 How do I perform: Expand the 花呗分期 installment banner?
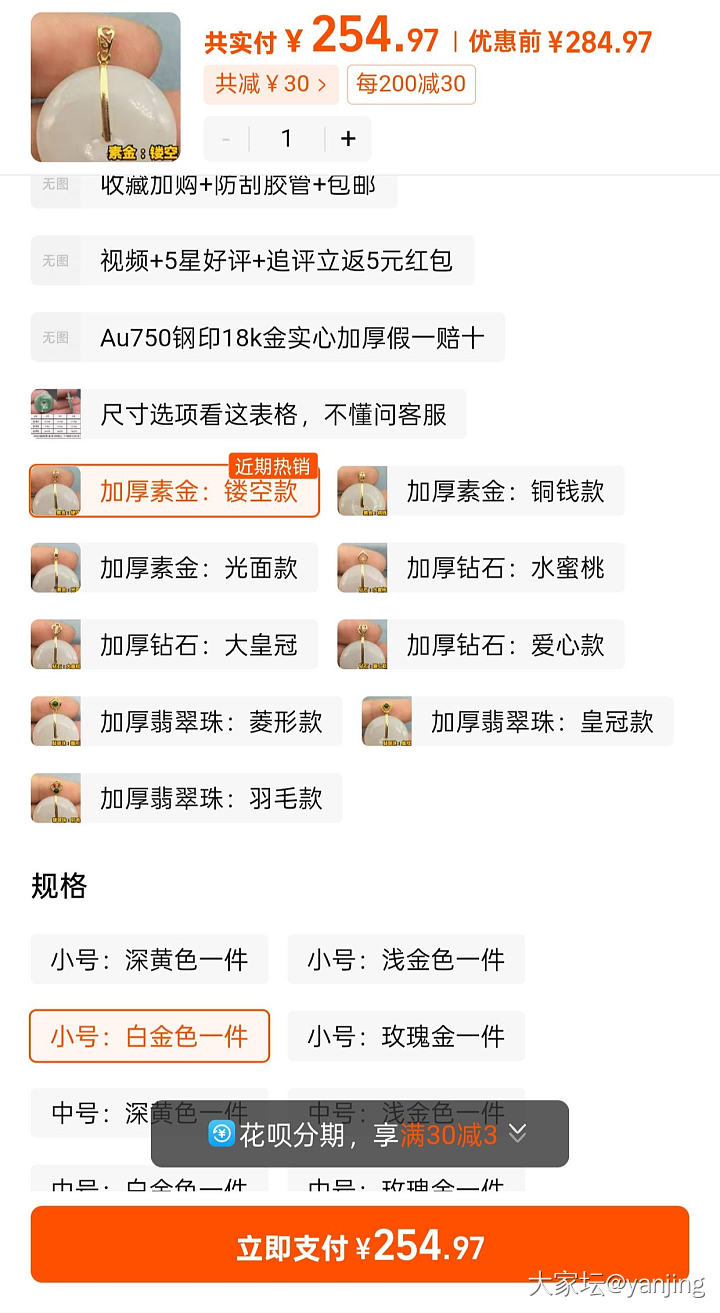517,1133
